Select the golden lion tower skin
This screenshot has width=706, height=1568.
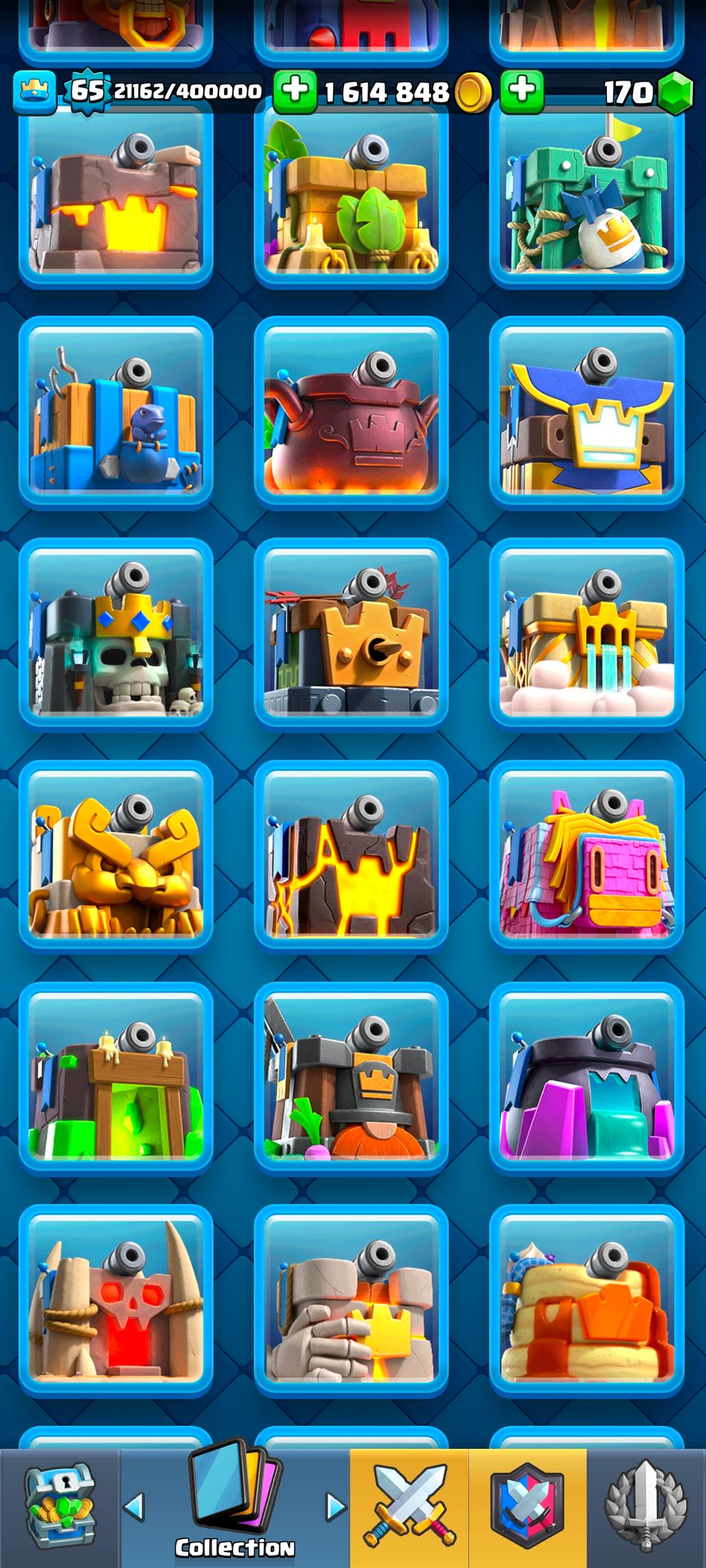[x=115, y=855]
